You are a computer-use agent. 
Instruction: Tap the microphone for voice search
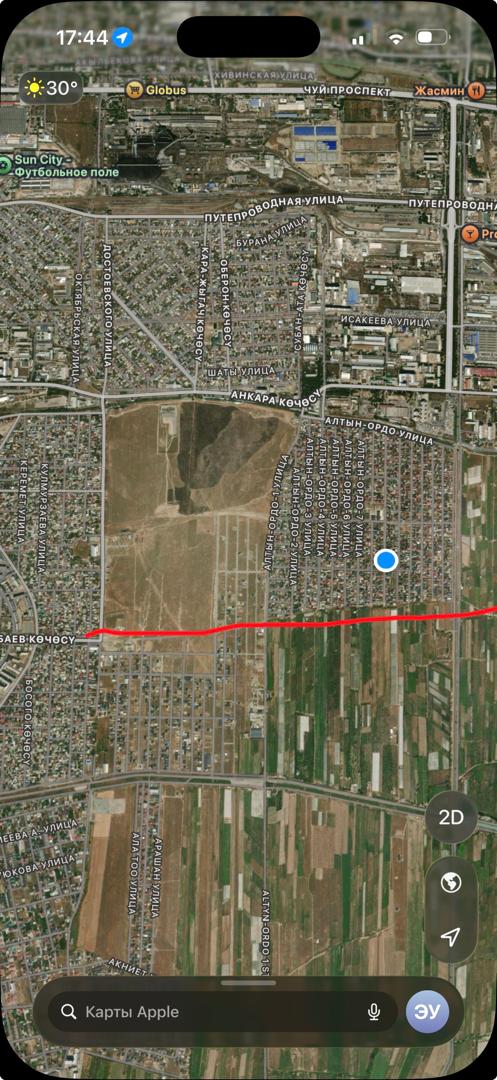pyautogui.click(x=374, y=1011)
